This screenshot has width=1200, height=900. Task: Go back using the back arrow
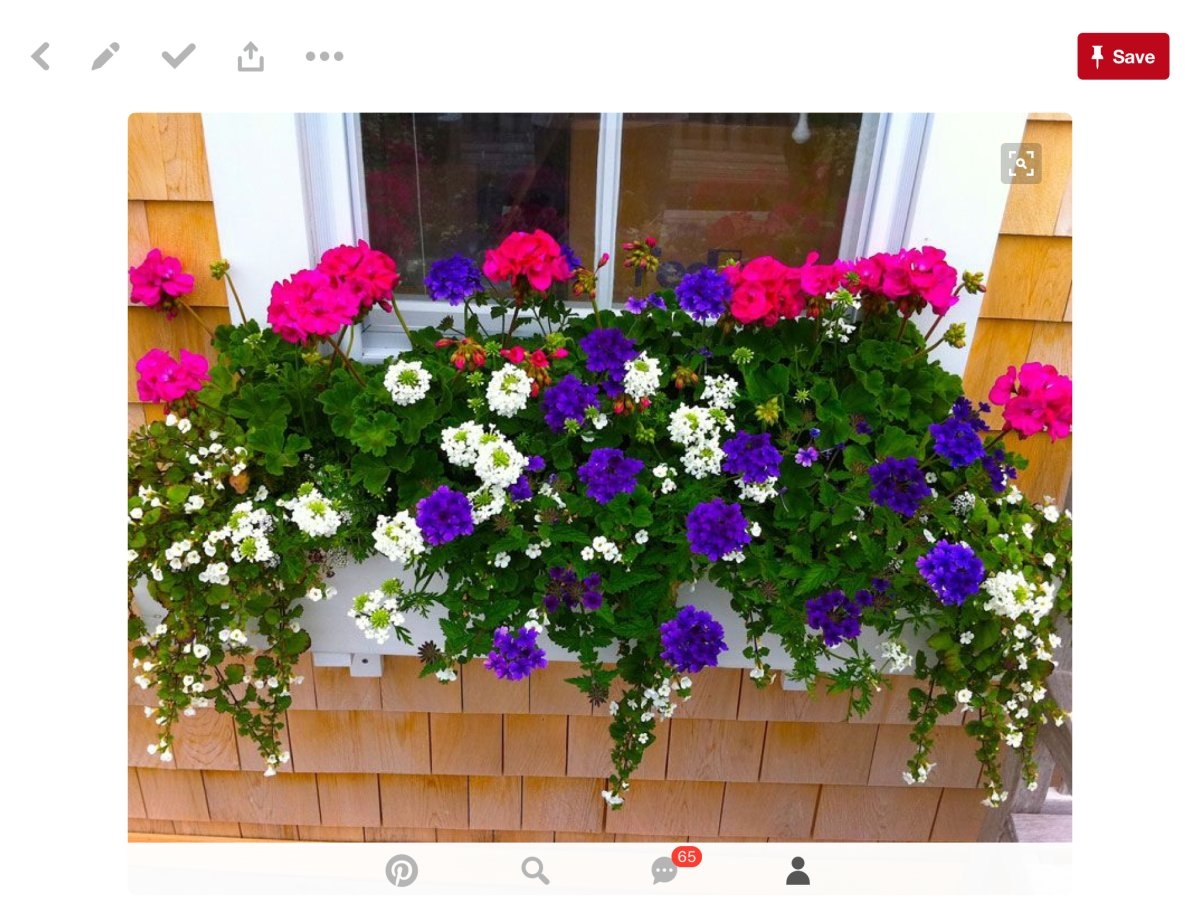tap(40, 56)
